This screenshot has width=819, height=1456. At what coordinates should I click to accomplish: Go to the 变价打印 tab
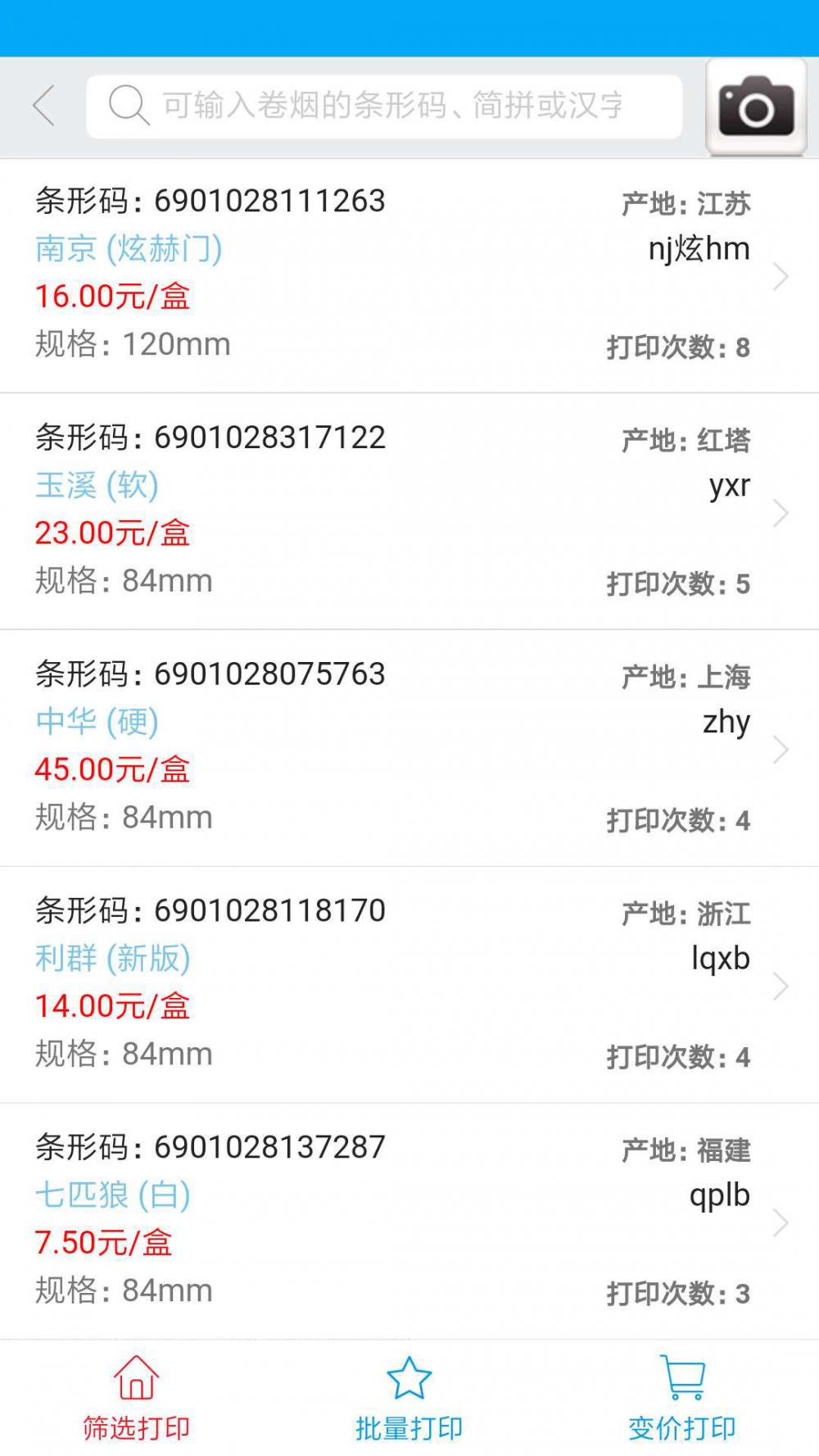(x=682, y=1399)
